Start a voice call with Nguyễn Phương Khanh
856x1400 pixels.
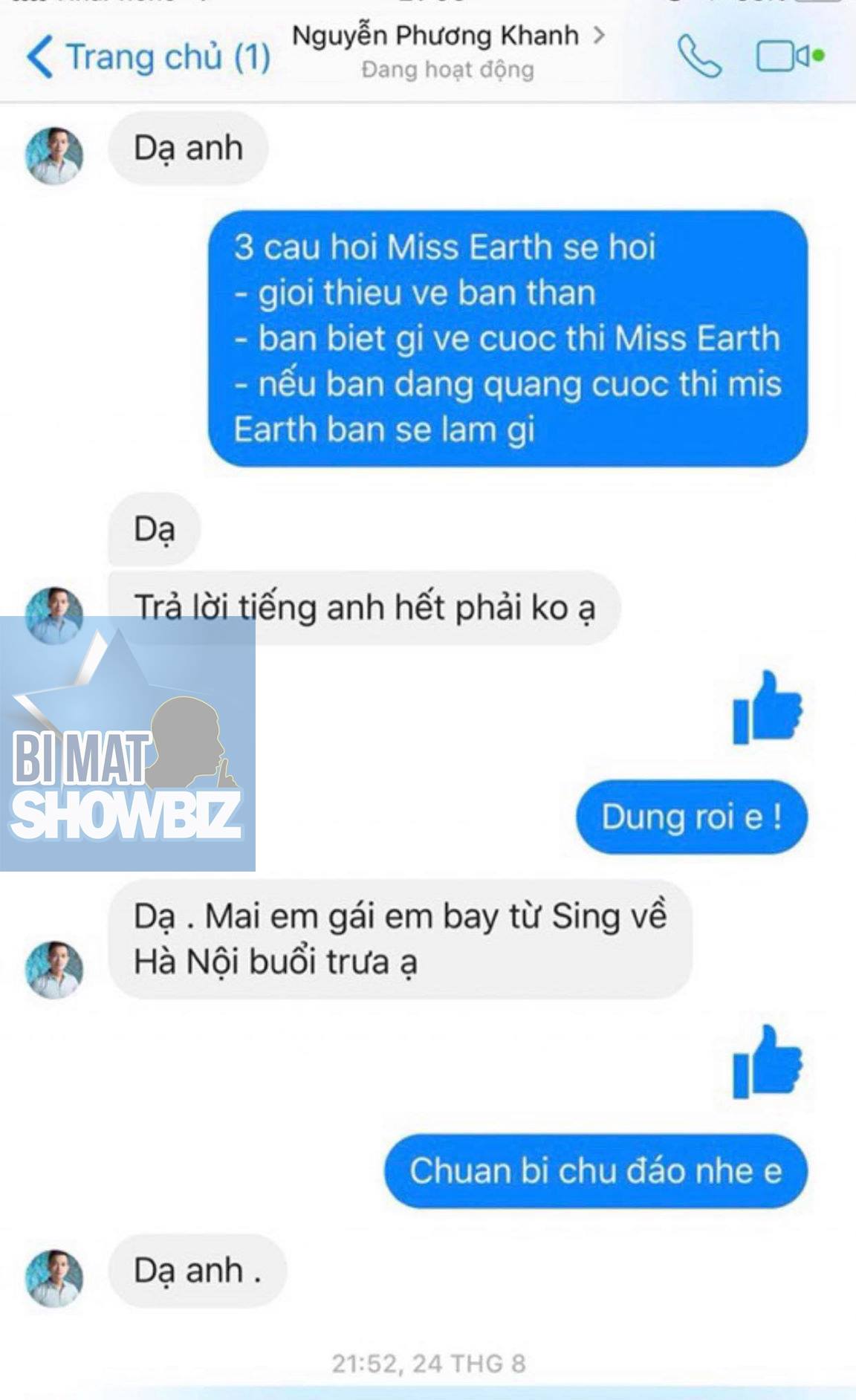point(698,56)
